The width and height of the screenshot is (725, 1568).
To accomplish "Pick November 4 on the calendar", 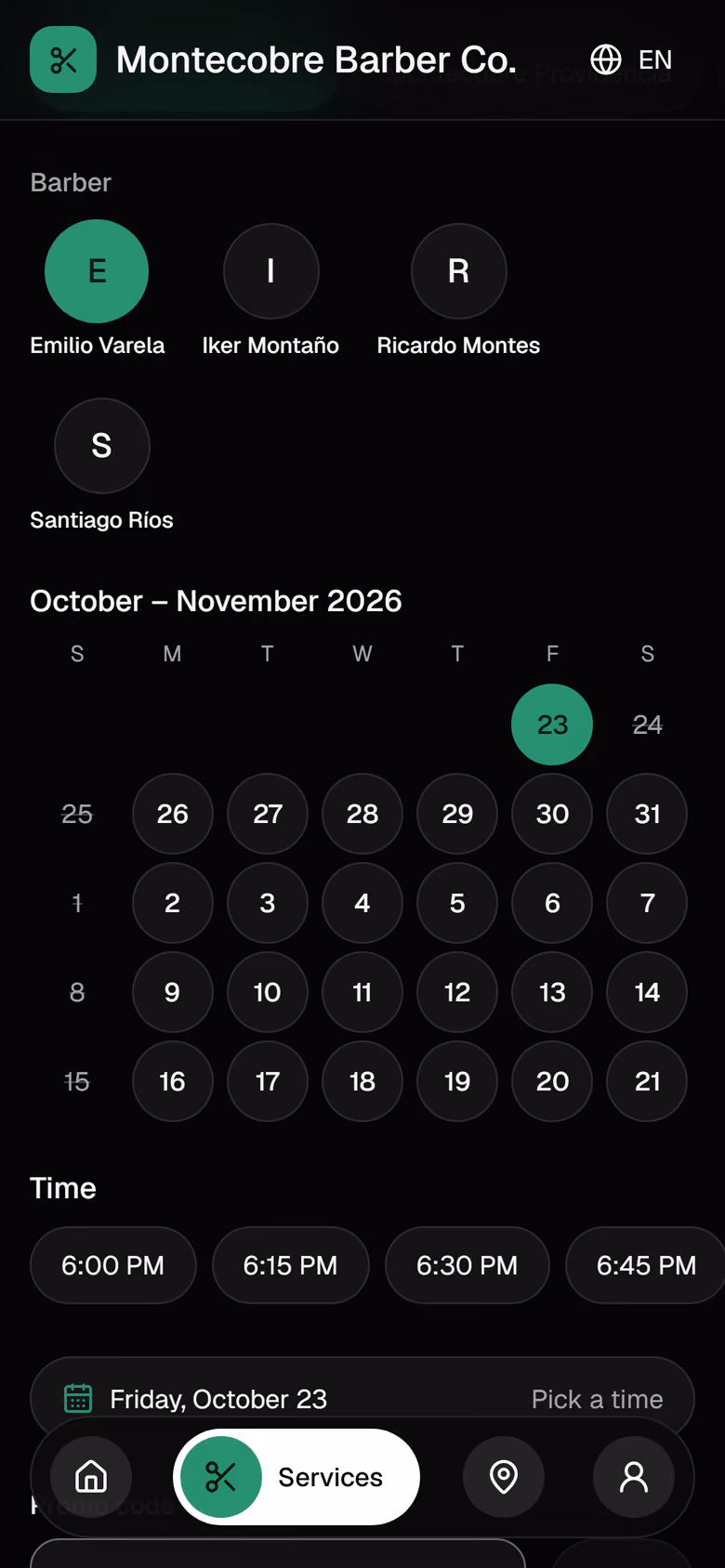I will (x=362, y=903).
